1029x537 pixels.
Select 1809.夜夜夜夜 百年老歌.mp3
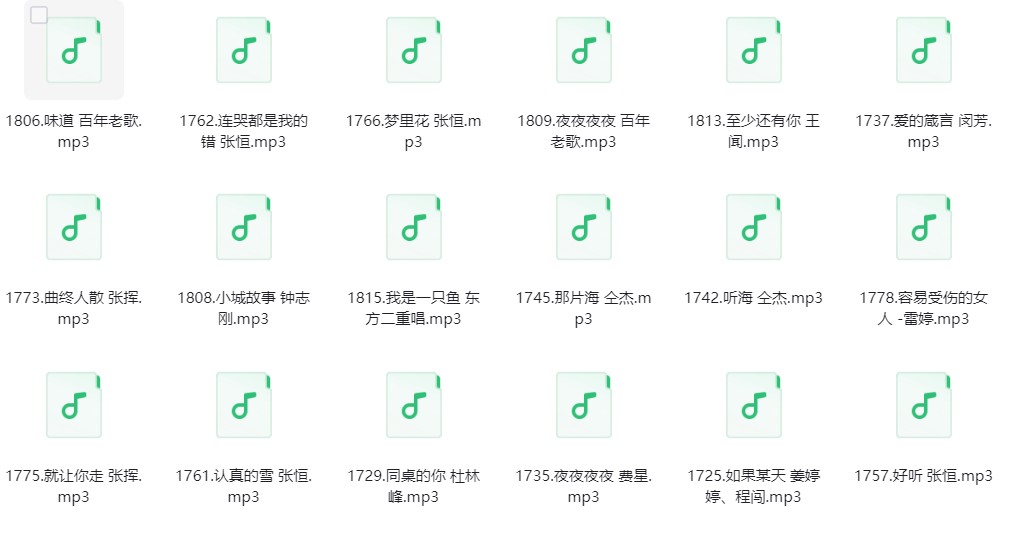tap(583, 51)
